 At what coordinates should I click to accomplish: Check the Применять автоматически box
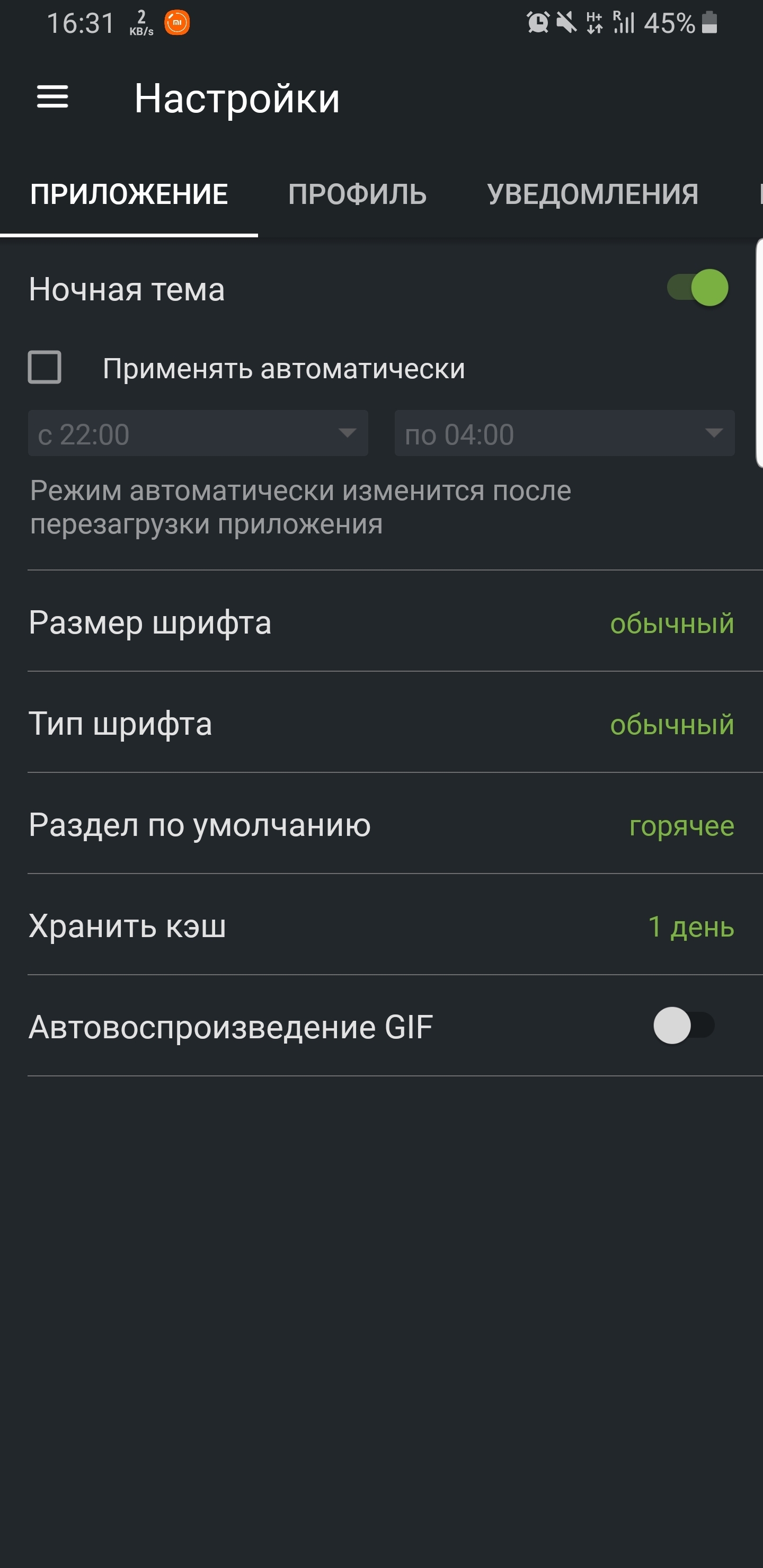[45, 367]
